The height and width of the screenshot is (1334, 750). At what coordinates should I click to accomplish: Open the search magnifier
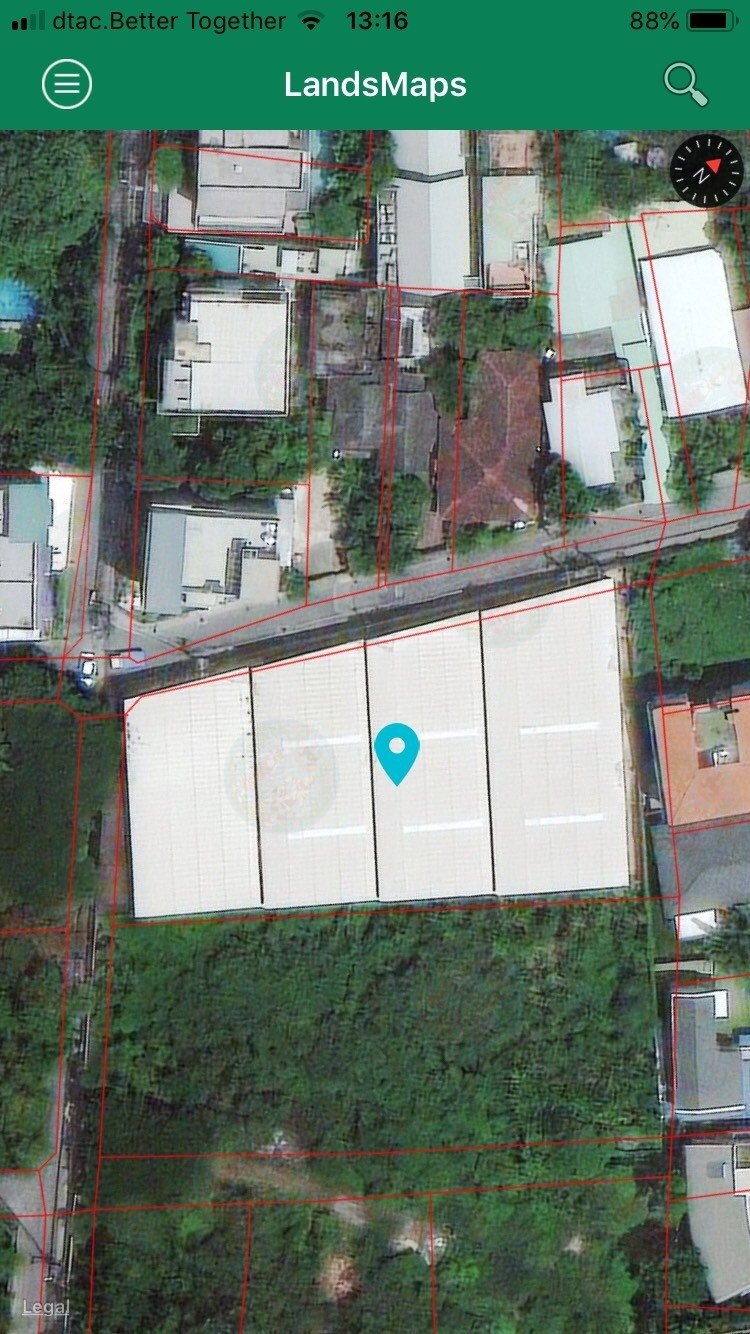[686, 85]
